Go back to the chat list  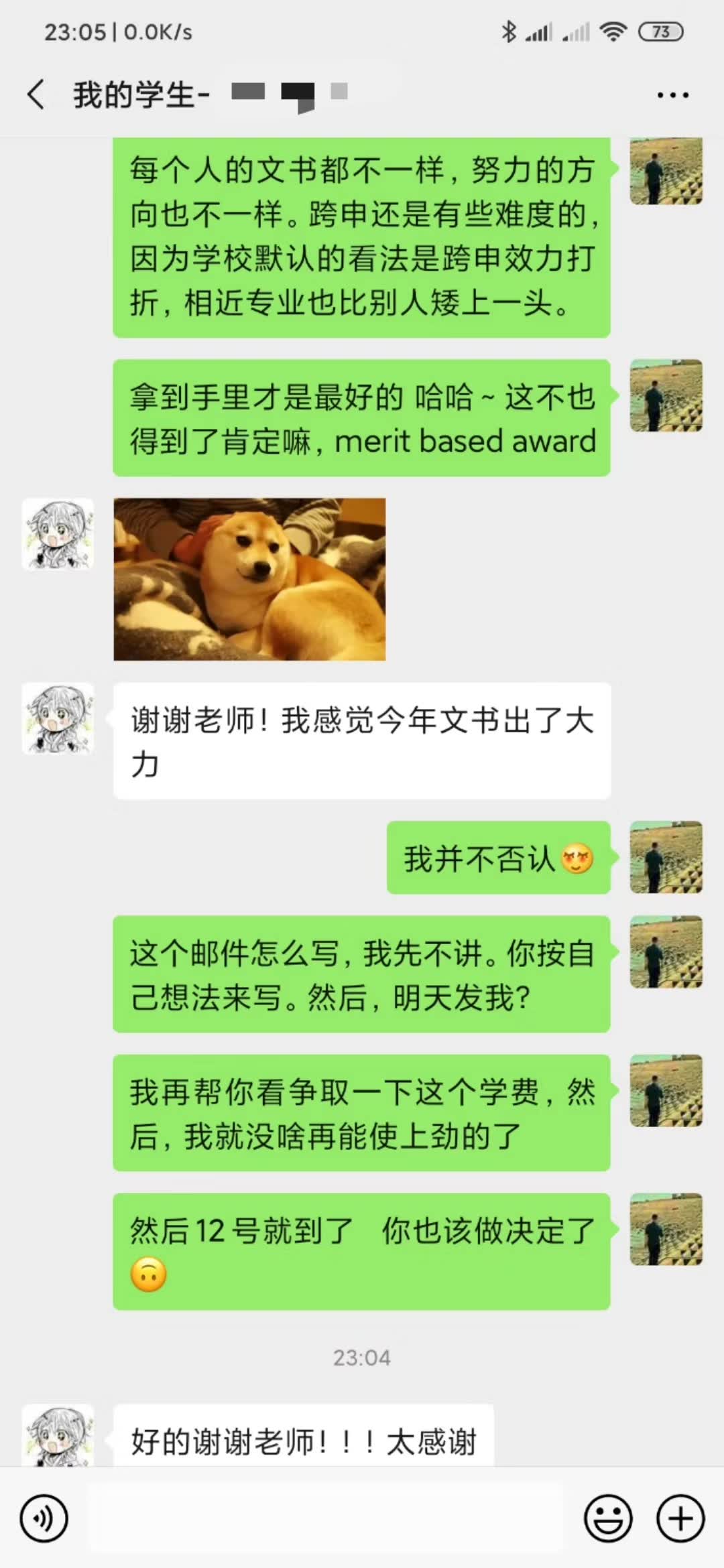point(36,94)
